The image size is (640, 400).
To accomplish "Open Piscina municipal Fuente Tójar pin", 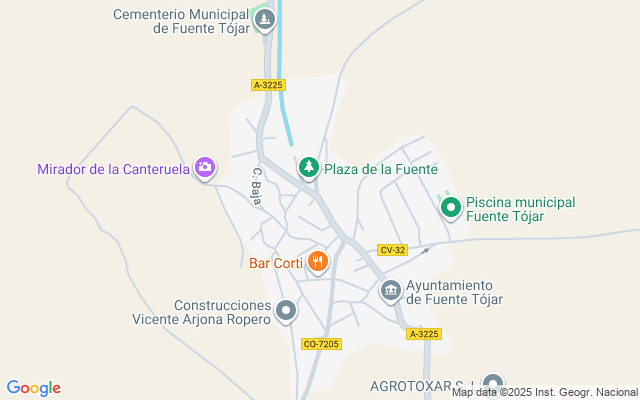I will (451, 207).
